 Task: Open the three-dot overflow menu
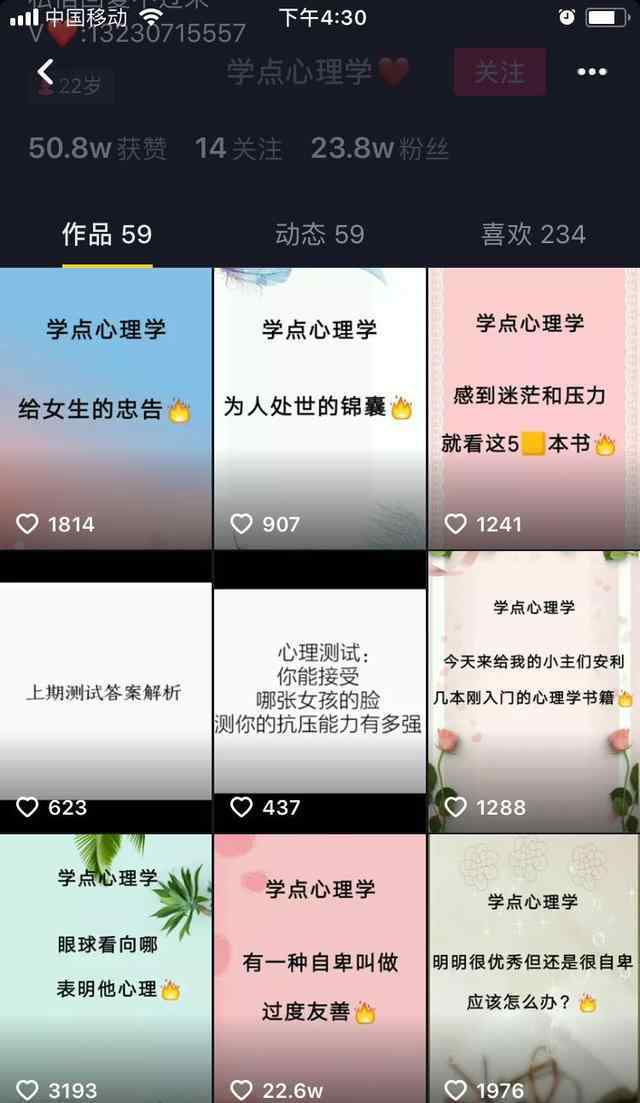point(592,72)
